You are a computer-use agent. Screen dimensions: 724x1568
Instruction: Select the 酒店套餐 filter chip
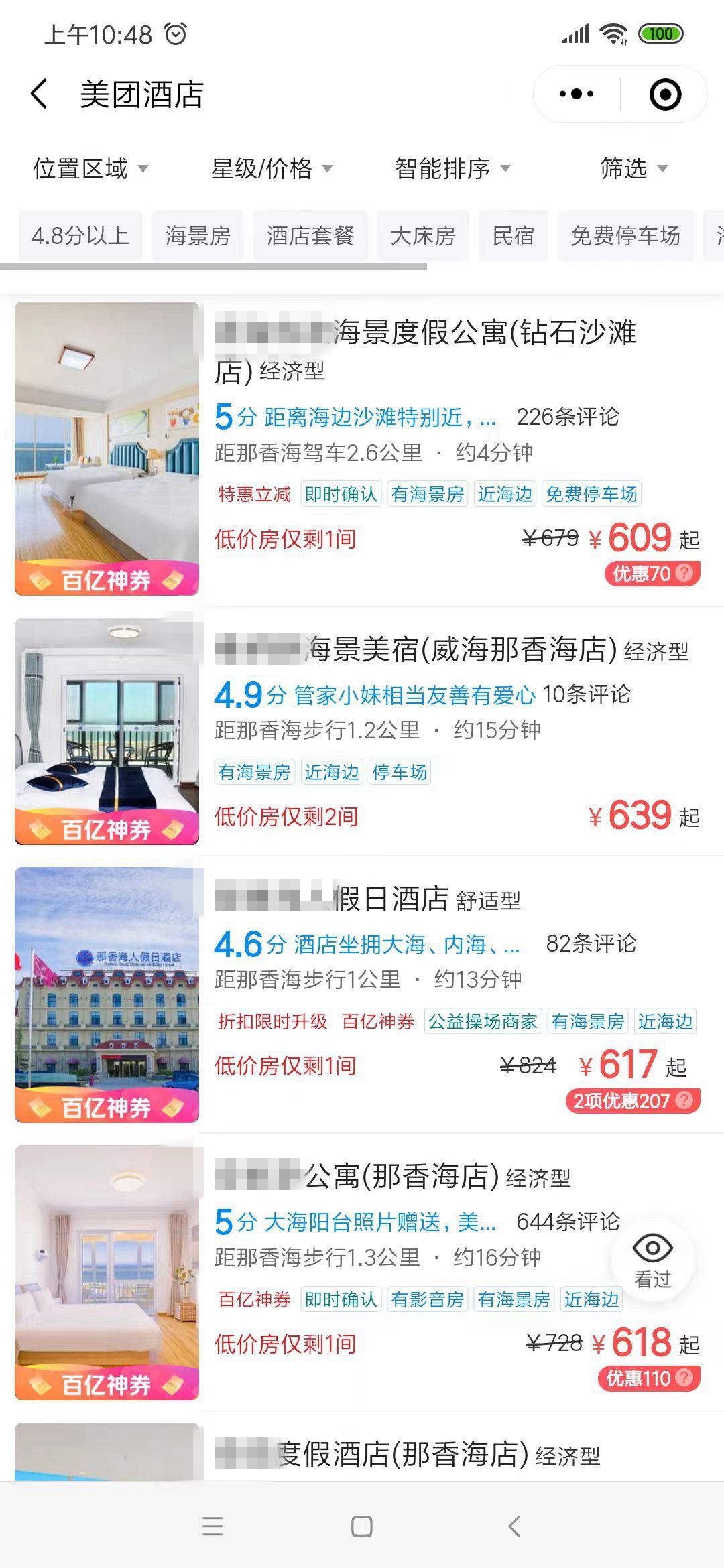[310, 236]
